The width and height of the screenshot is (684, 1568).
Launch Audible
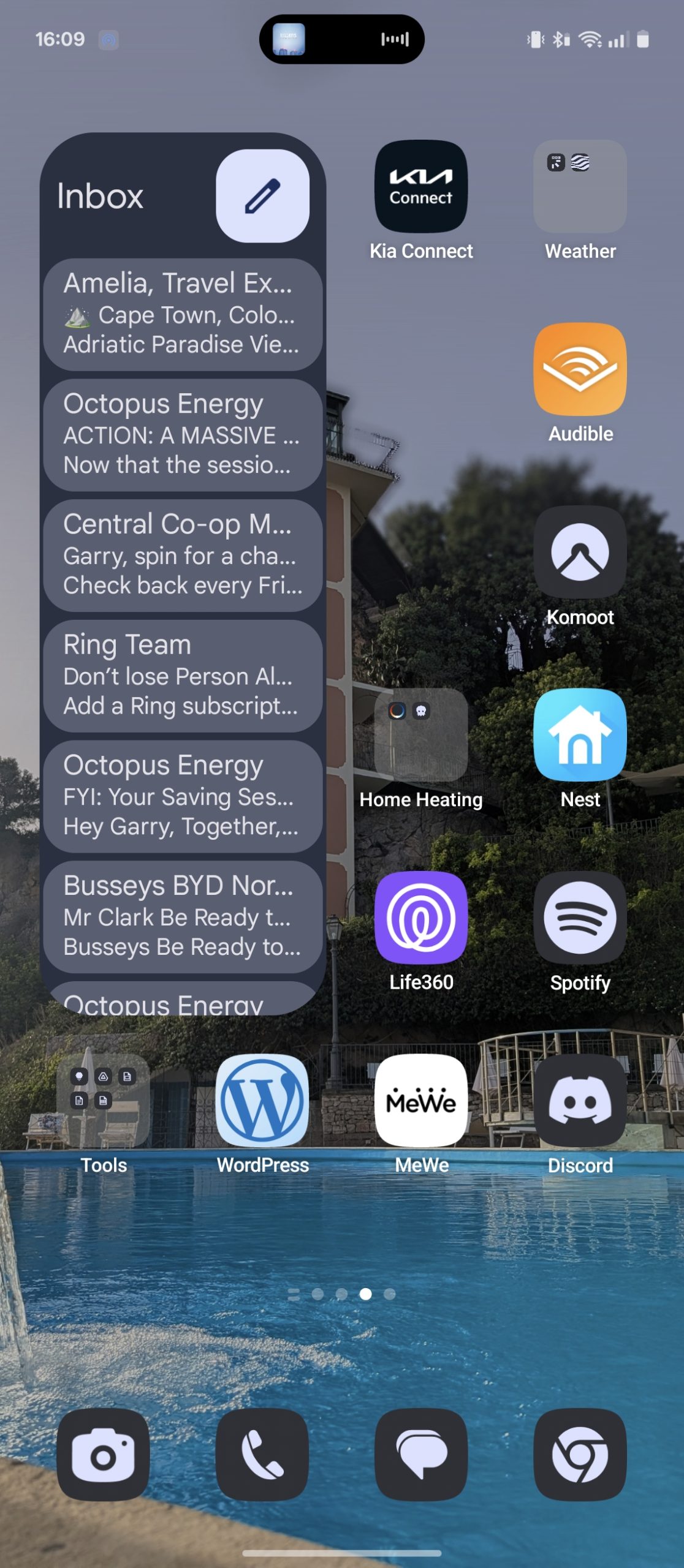click(580, 369)
